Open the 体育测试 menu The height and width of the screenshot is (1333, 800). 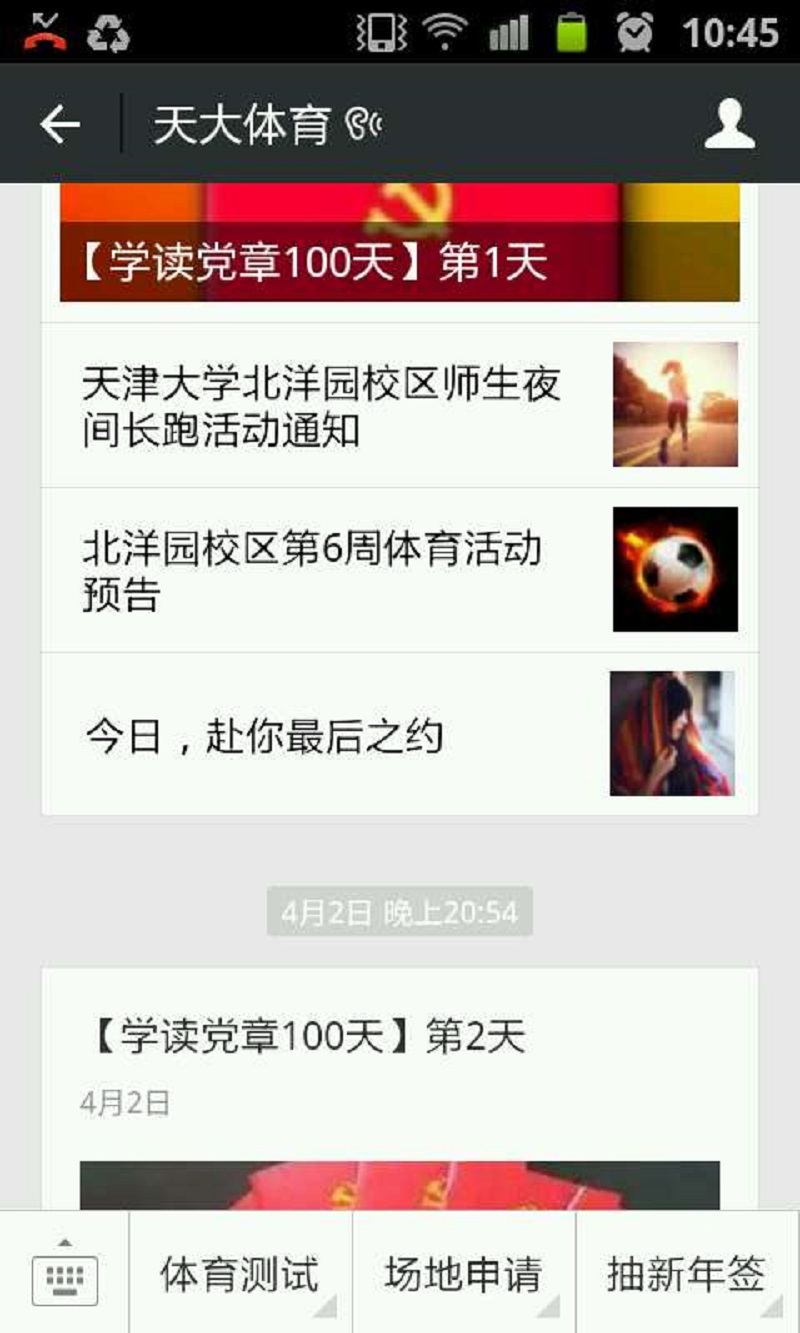240,1273
